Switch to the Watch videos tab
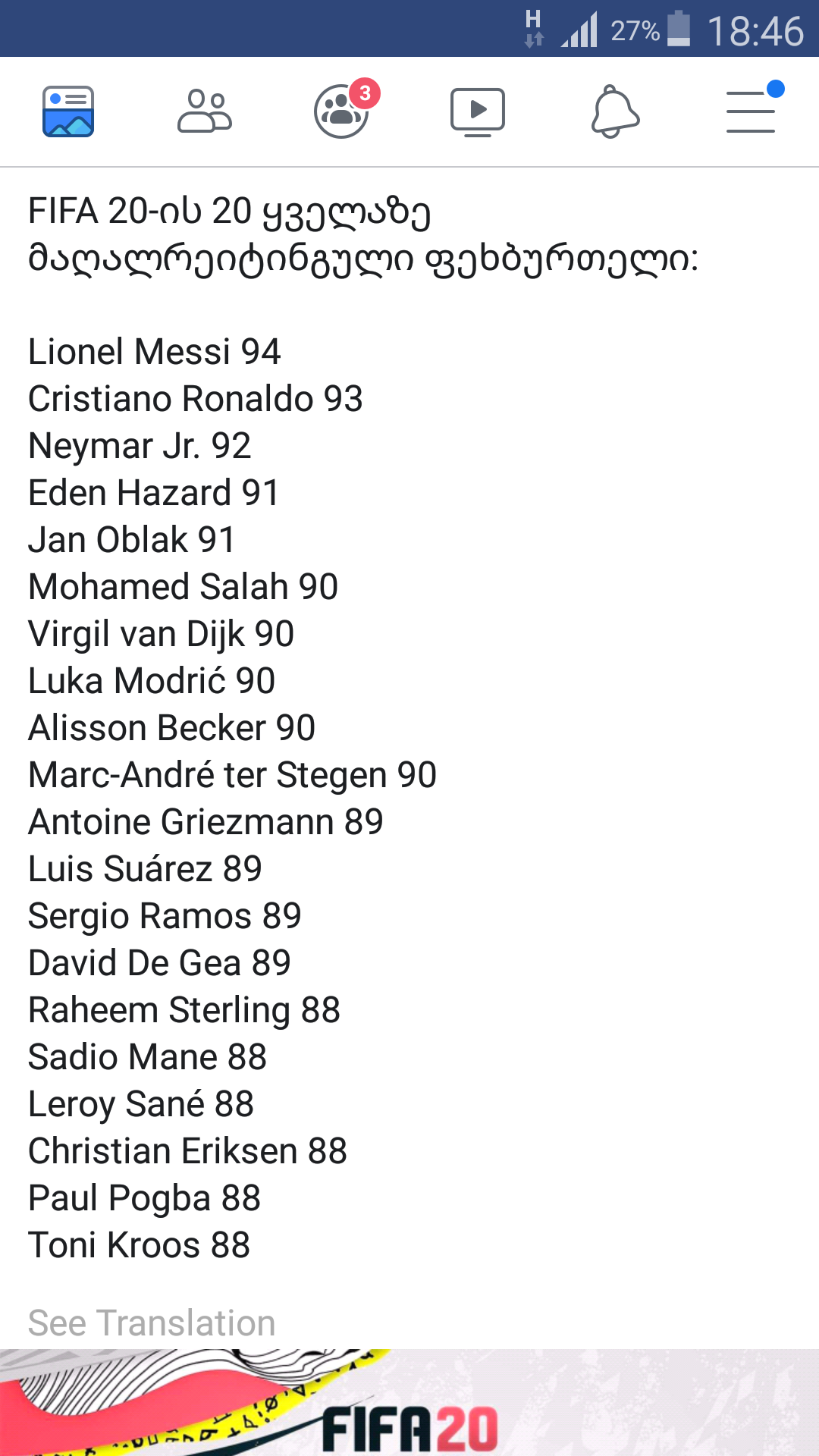The width and height of the screenshot is (819, 1456). 478,111
